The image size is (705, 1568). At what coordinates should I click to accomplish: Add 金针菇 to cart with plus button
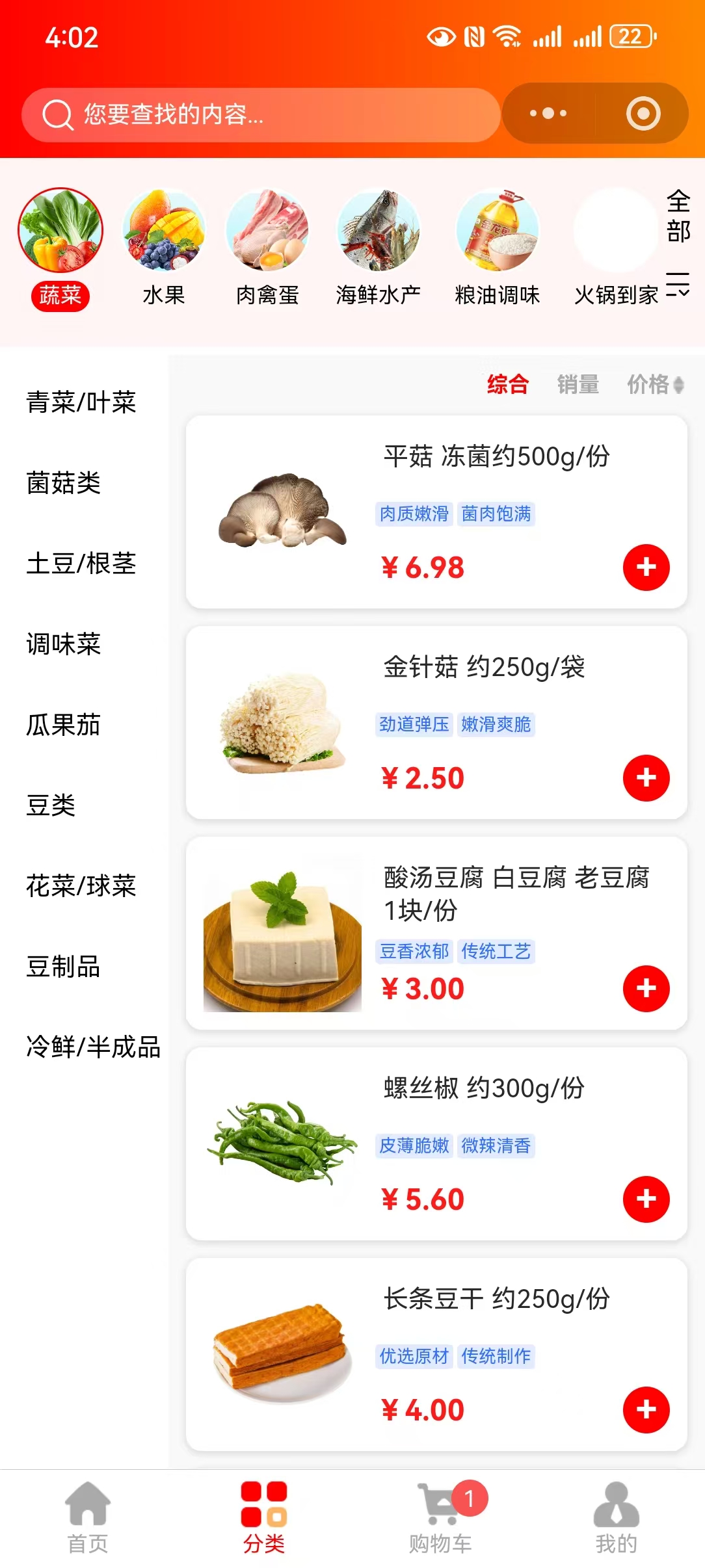pos(646,778)
